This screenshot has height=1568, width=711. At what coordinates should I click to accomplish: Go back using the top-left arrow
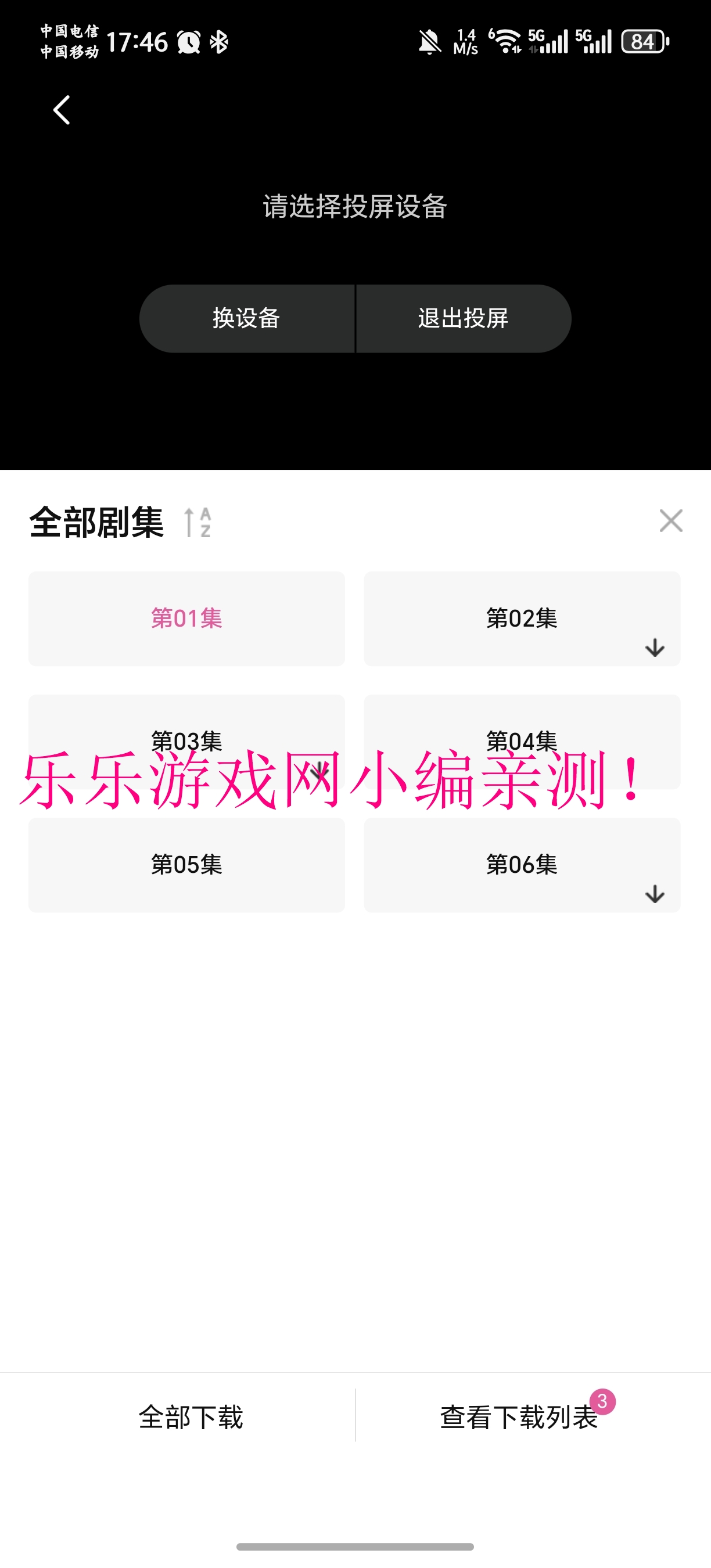62,110
